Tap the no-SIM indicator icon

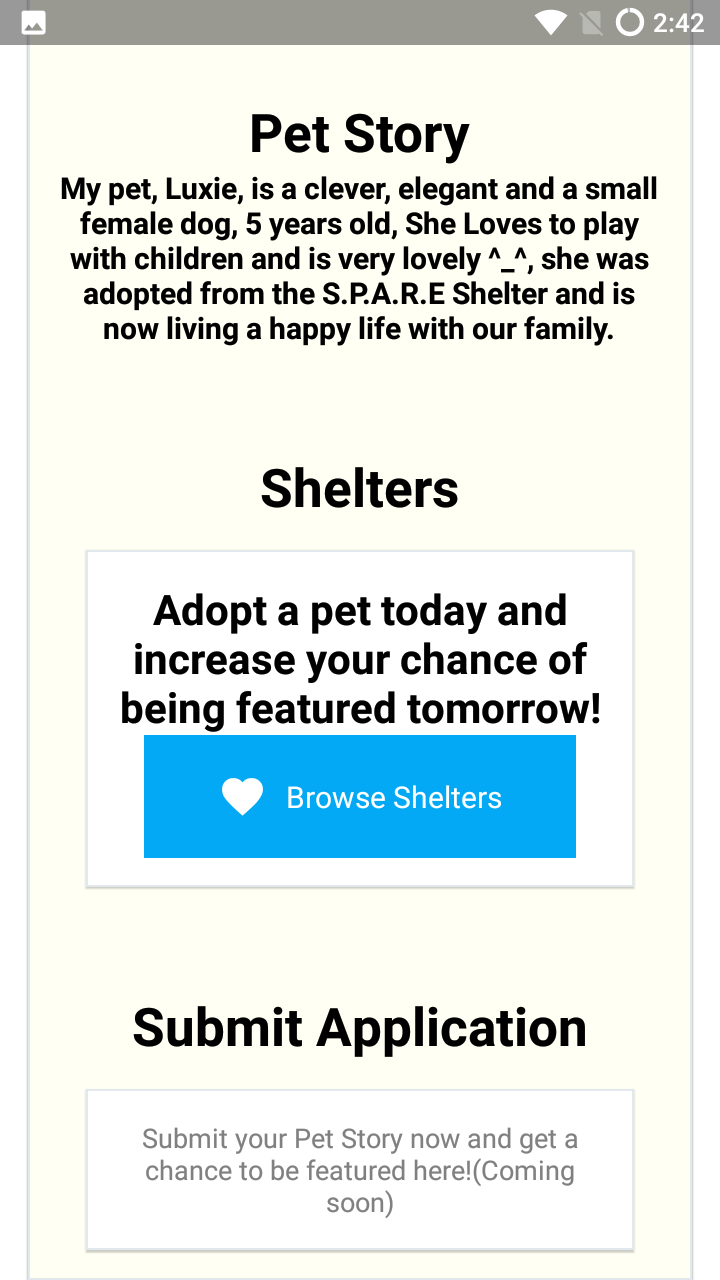590,21
